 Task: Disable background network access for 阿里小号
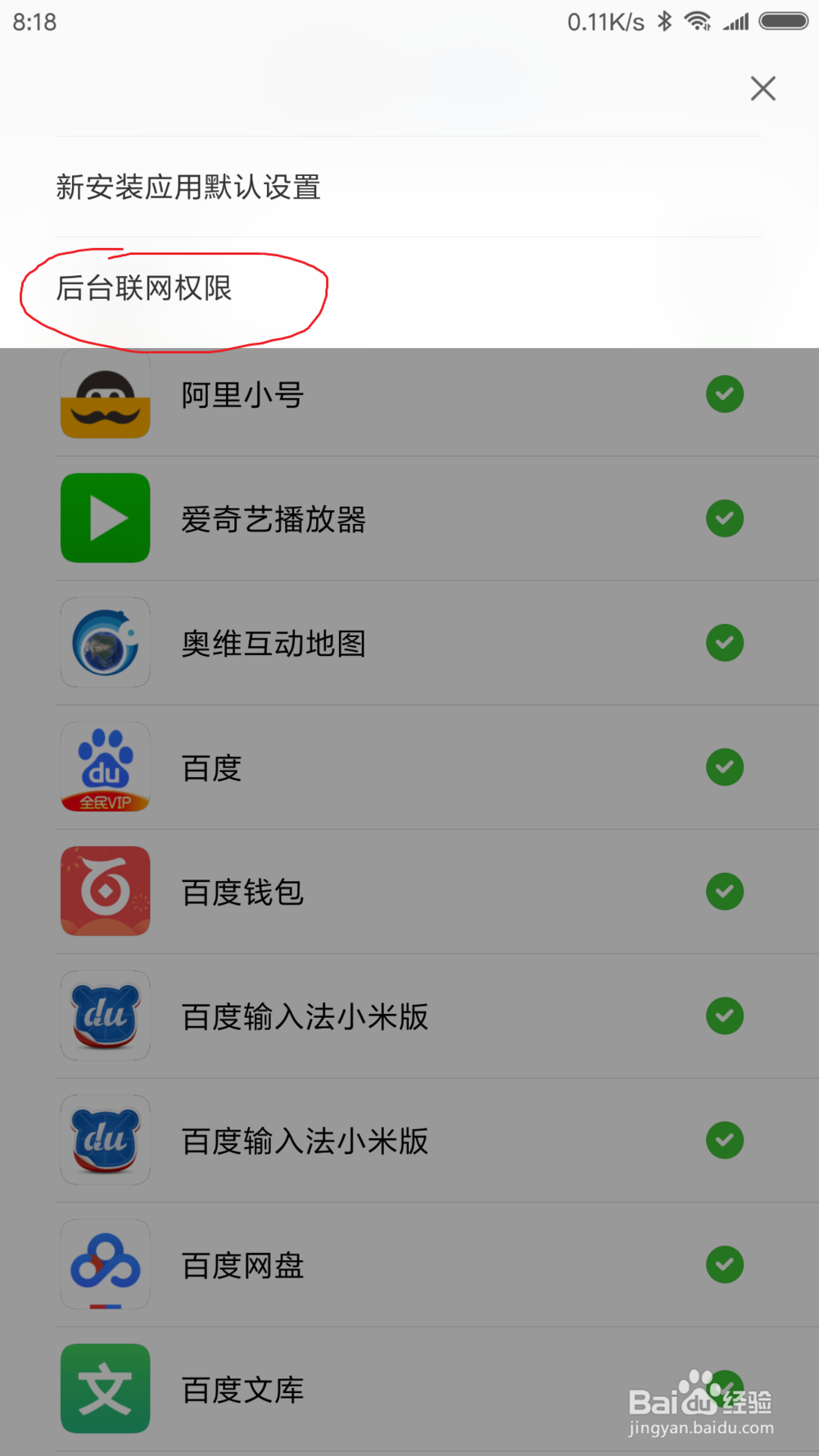click(x=724, y=394)
